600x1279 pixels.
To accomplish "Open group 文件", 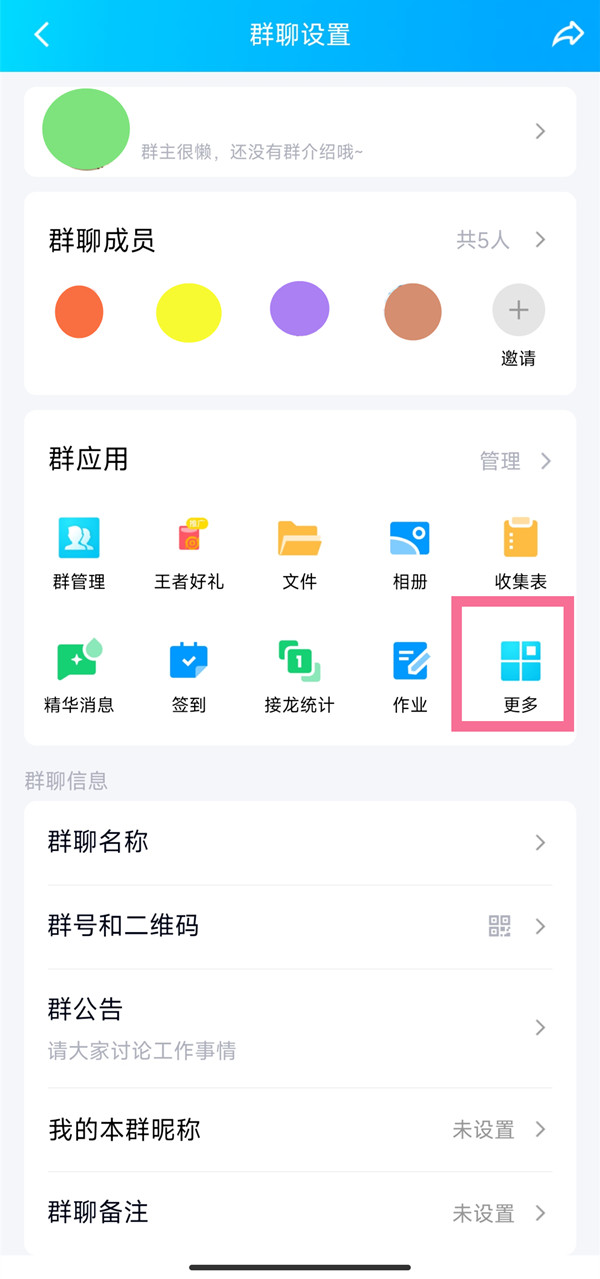I will coord(299,552).
